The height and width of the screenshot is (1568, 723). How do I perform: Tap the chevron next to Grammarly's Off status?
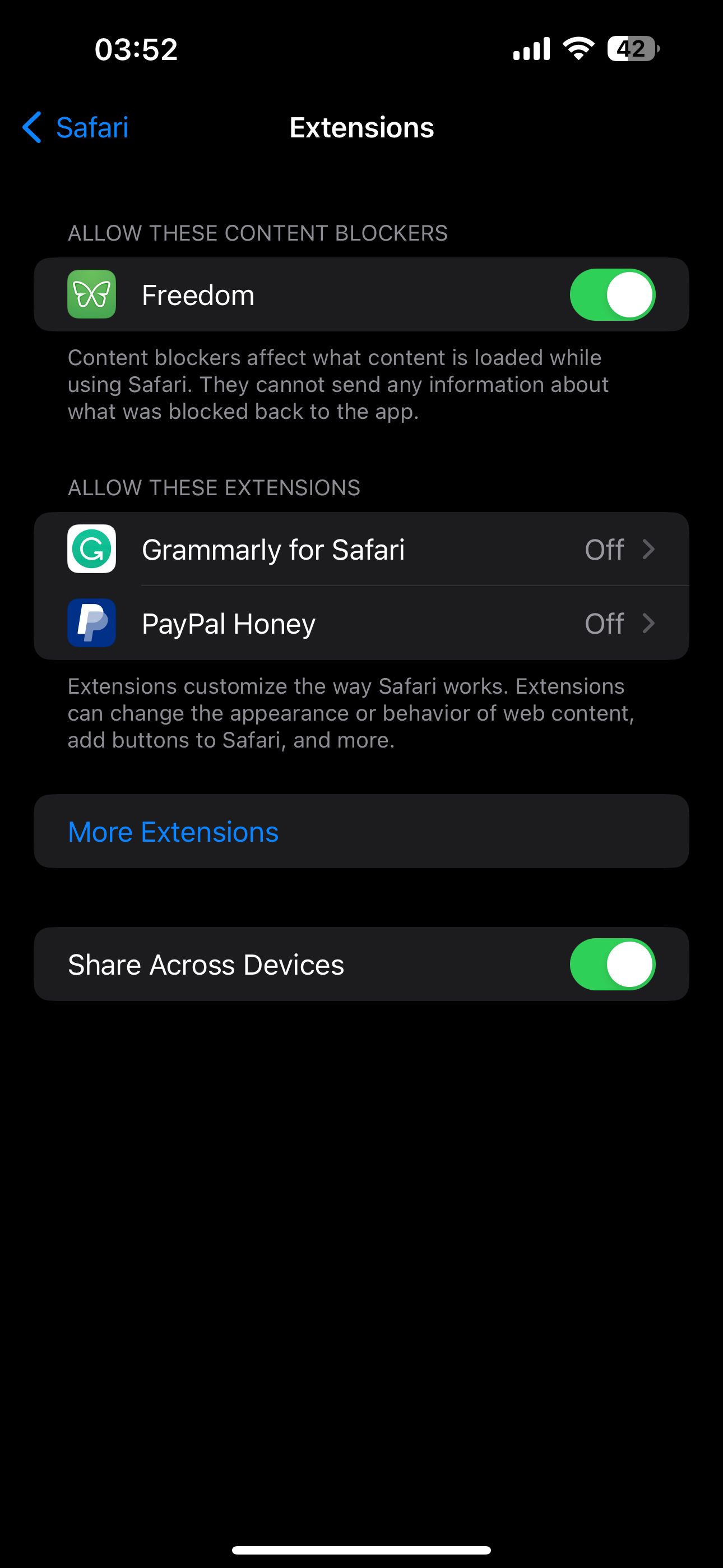(650, 549)
